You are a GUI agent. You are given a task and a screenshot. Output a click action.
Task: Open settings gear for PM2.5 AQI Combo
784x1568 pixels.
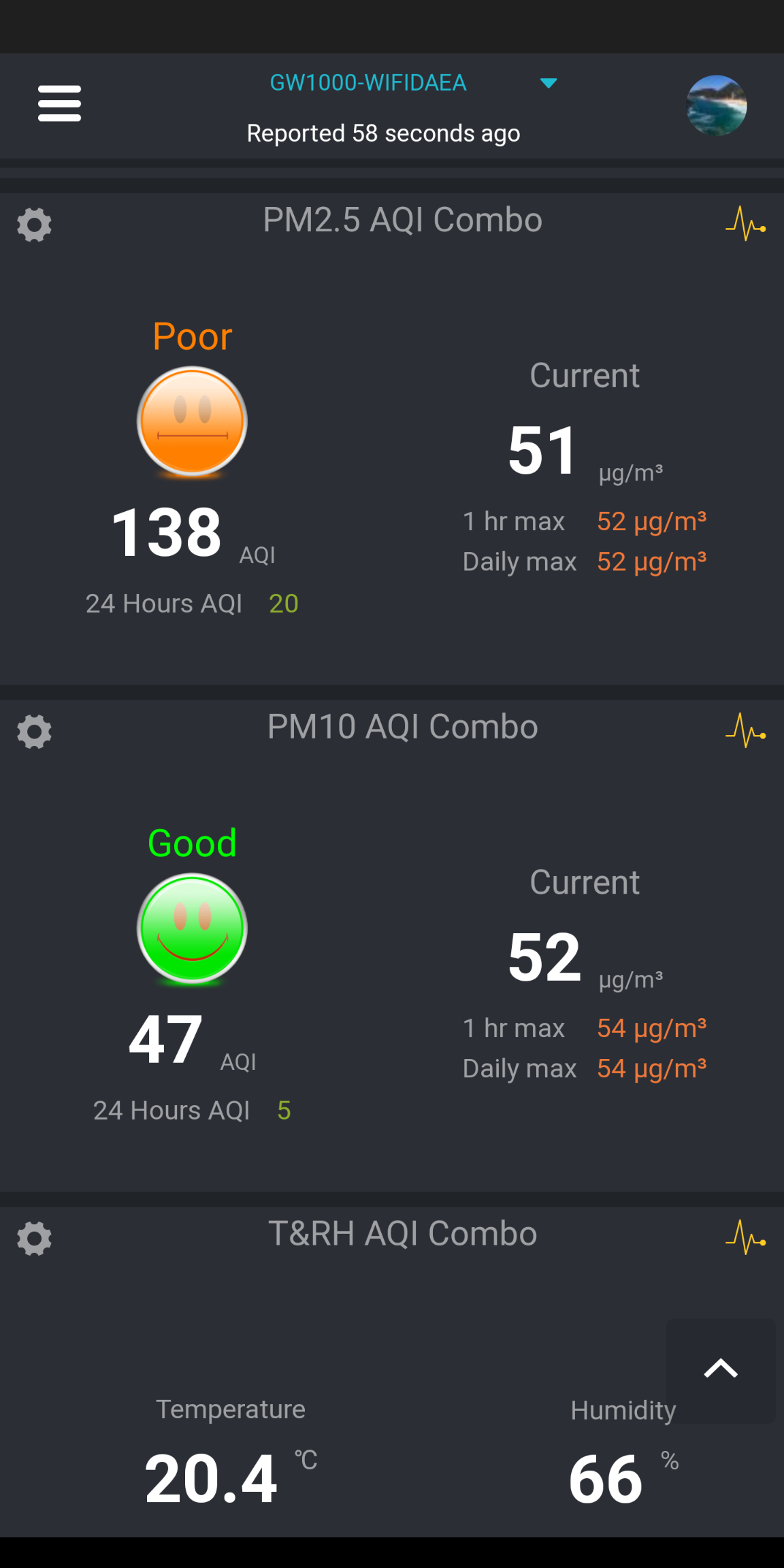pyautogui.click(x=34, y=225)
